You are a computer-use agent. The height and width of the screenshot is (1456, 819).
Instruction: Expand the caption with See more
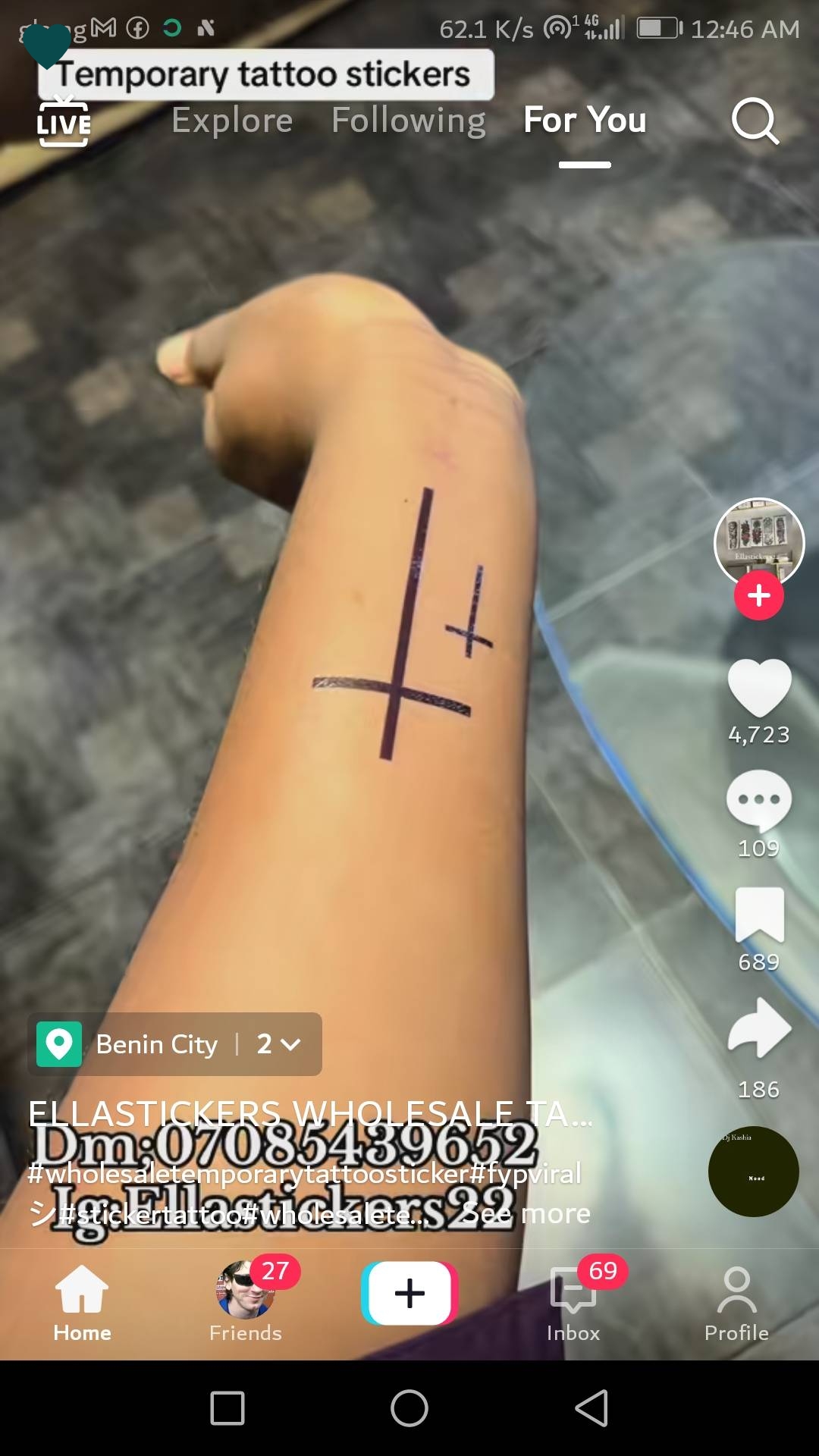coord(526,1214)
